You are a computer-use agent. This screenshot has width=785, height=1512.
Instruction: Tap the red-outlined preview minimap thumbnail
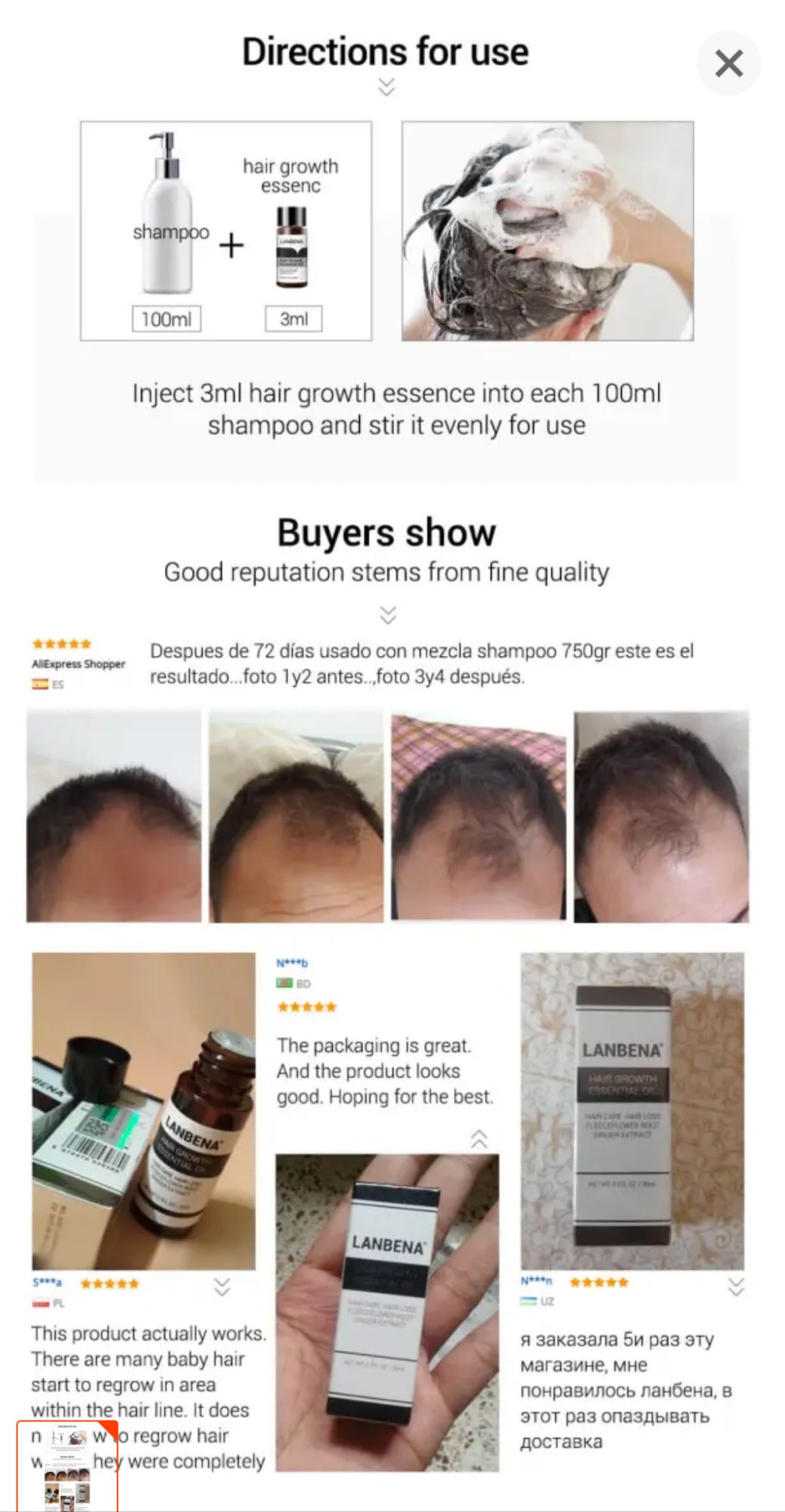[x=67, y=1466]
